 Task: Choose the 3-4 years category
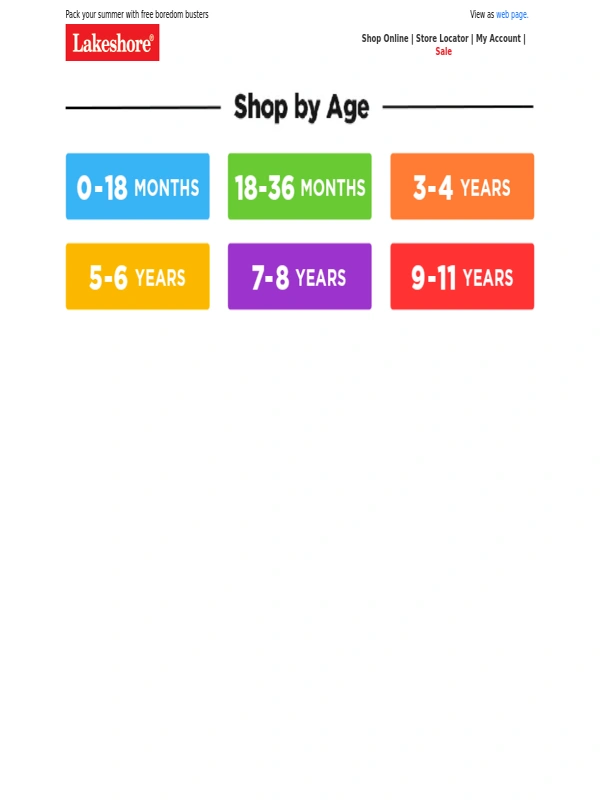pos(462,187)
